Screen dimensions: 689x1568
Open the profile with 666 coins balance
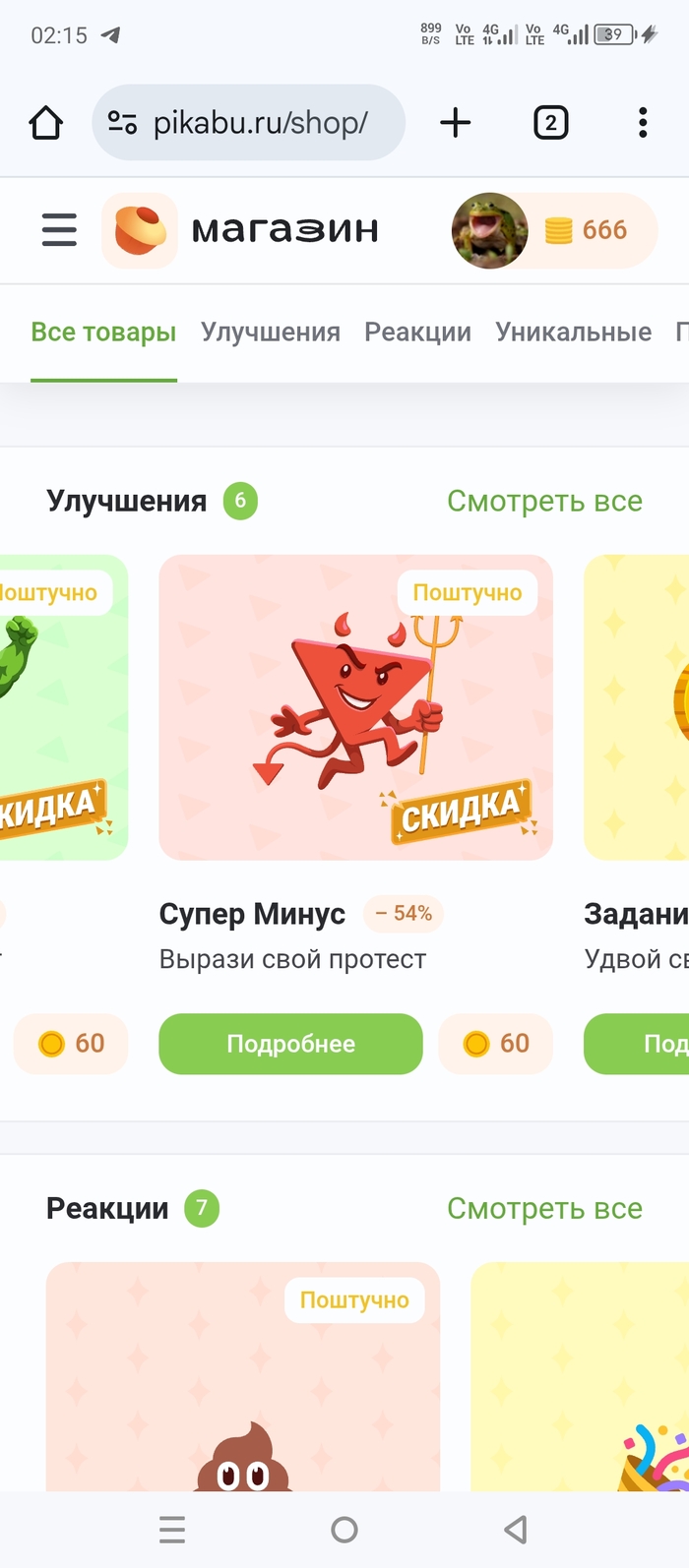553,230
